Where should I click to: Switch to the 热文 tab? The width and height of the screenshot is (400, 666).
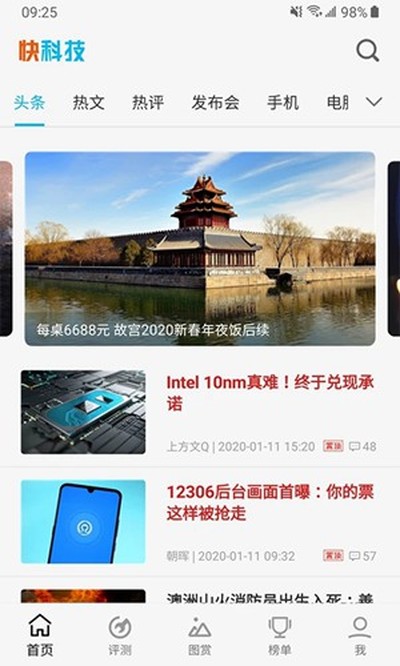tap(88, 103)
